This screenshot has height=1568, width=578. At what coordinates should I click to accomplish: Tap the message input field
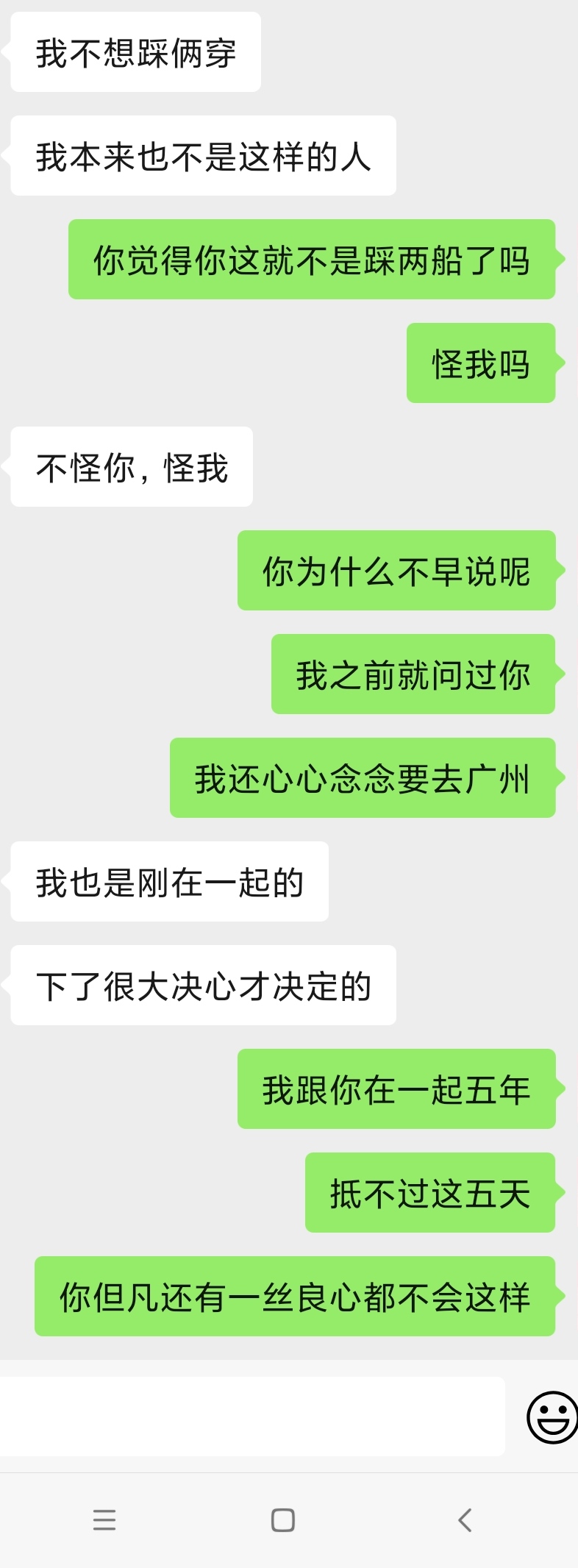(x=250, y=1416)
